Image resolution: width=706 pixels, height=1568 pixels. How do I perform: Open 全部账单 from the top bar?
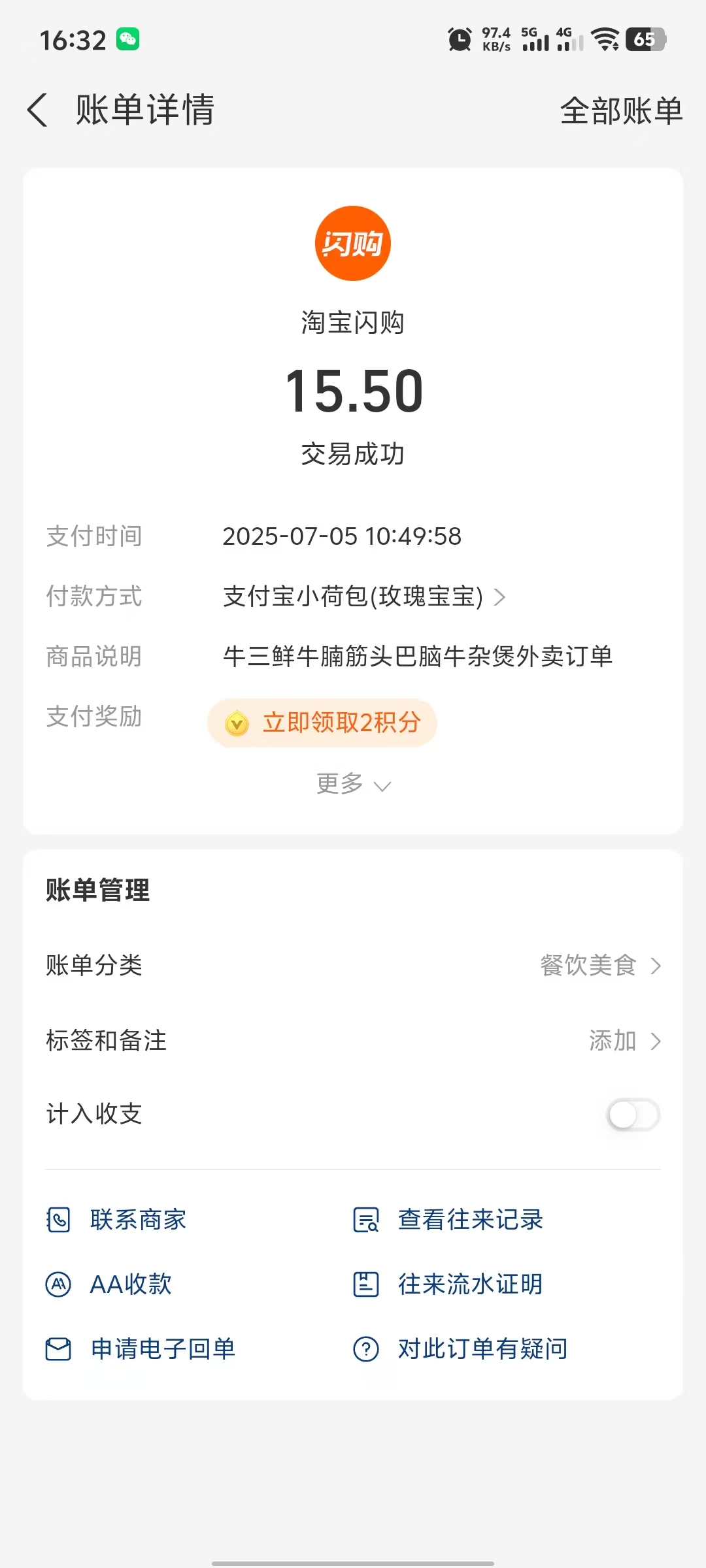click(621, 110)
